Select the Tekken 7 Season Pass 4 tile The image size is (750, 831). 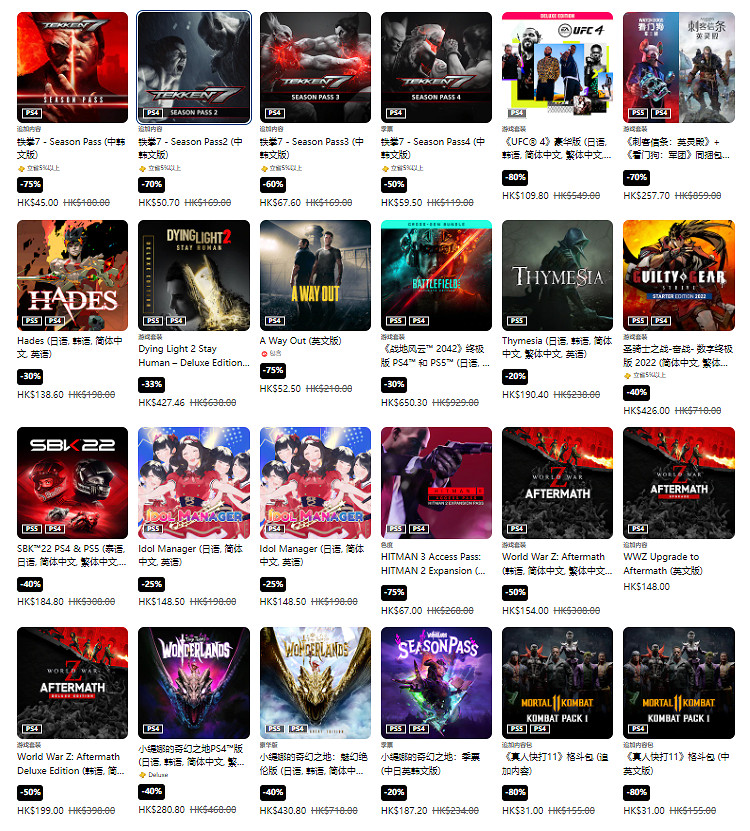coord(437,67)
